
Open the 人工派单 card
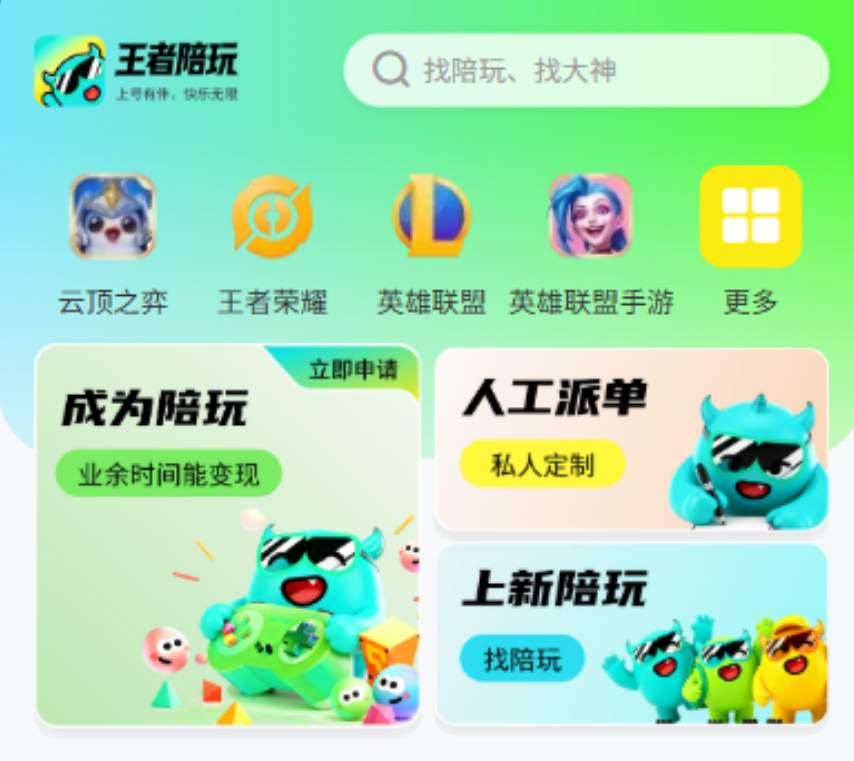pos(631,438)
